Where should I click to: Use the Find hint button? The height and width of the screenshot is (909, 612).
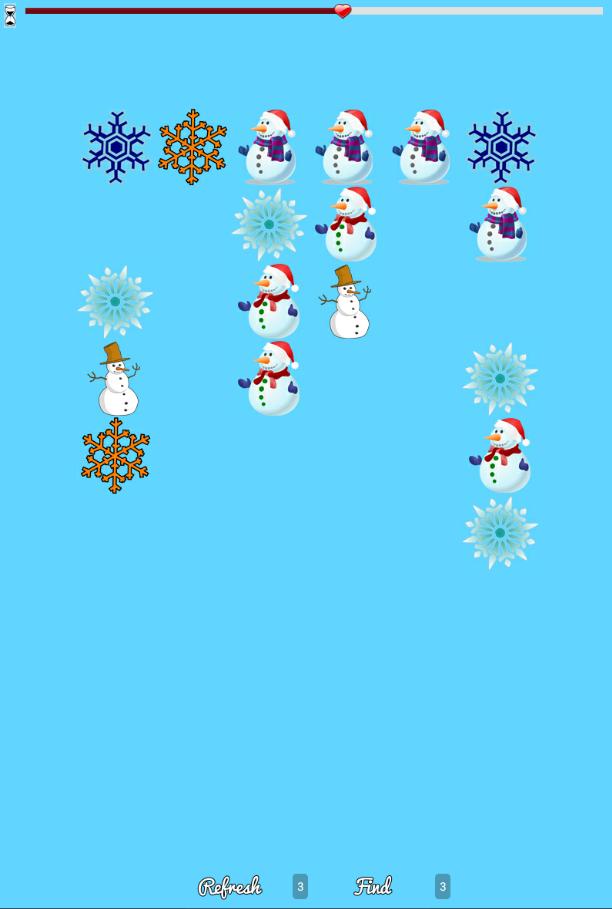coord(373,886)
